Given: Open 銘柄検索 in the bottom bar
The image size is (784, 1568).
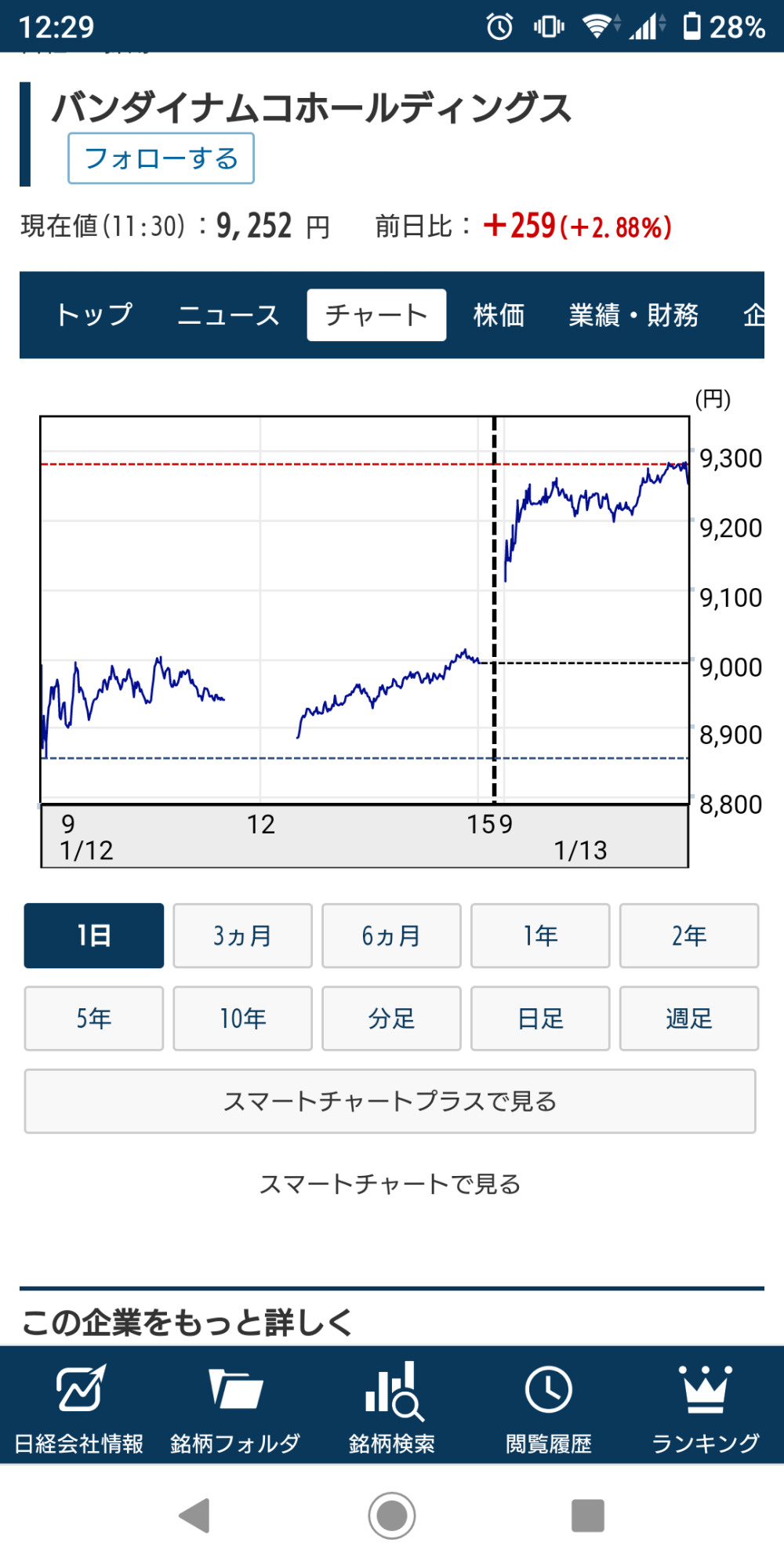Looking at the screenshot, I should click(x=392, y=1405).
